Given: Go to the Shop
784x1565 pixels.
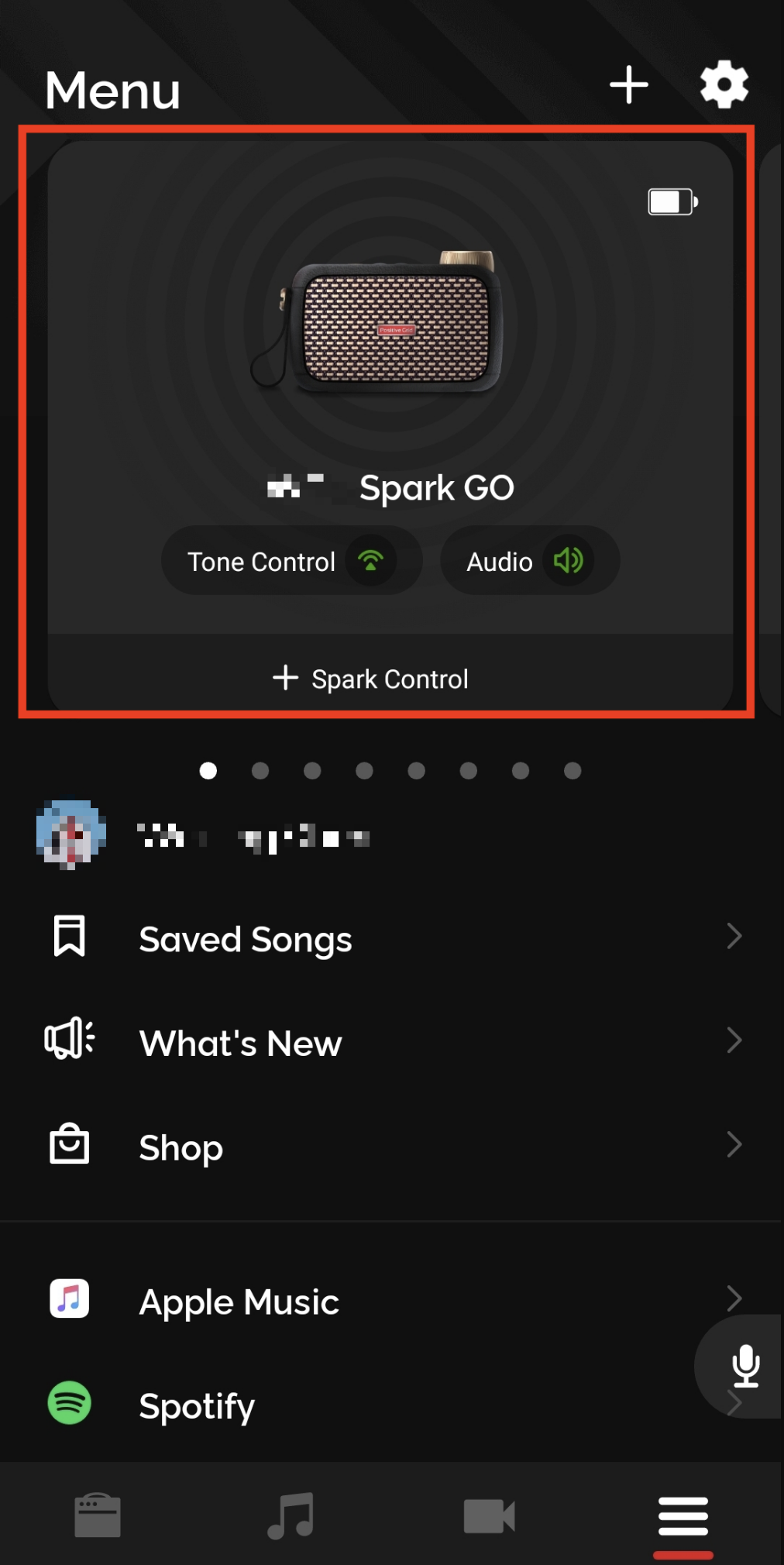Looking at the screenshot, I should coord(392,1147).
